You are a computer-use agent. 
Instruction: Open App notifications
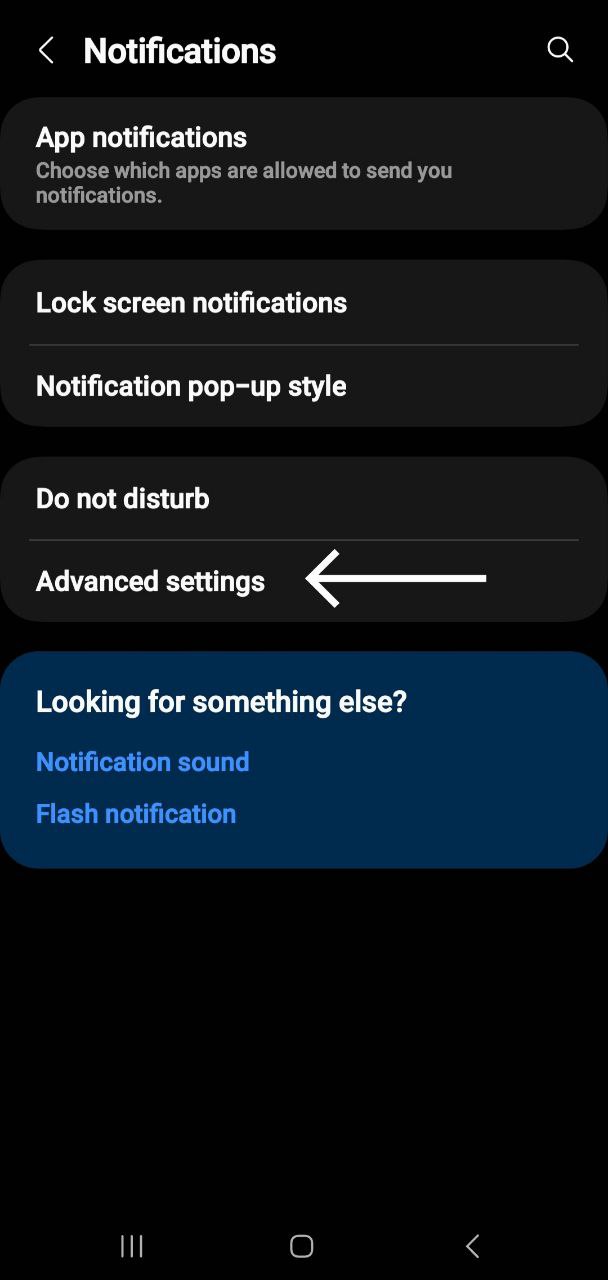tap(303, 164)
